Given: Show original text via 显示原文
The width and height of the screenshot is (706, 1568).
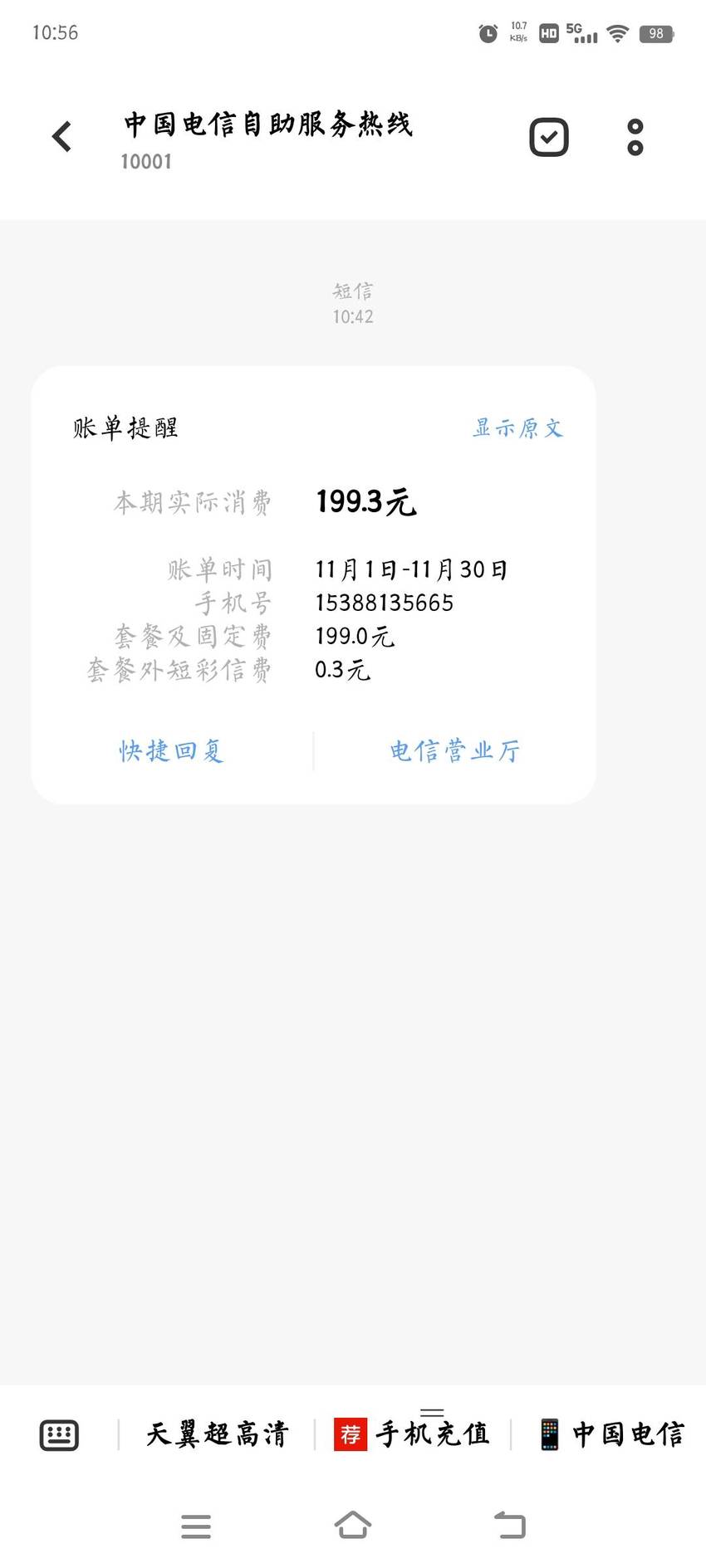Looking at the screenshot, I should (x=517, y=427).
